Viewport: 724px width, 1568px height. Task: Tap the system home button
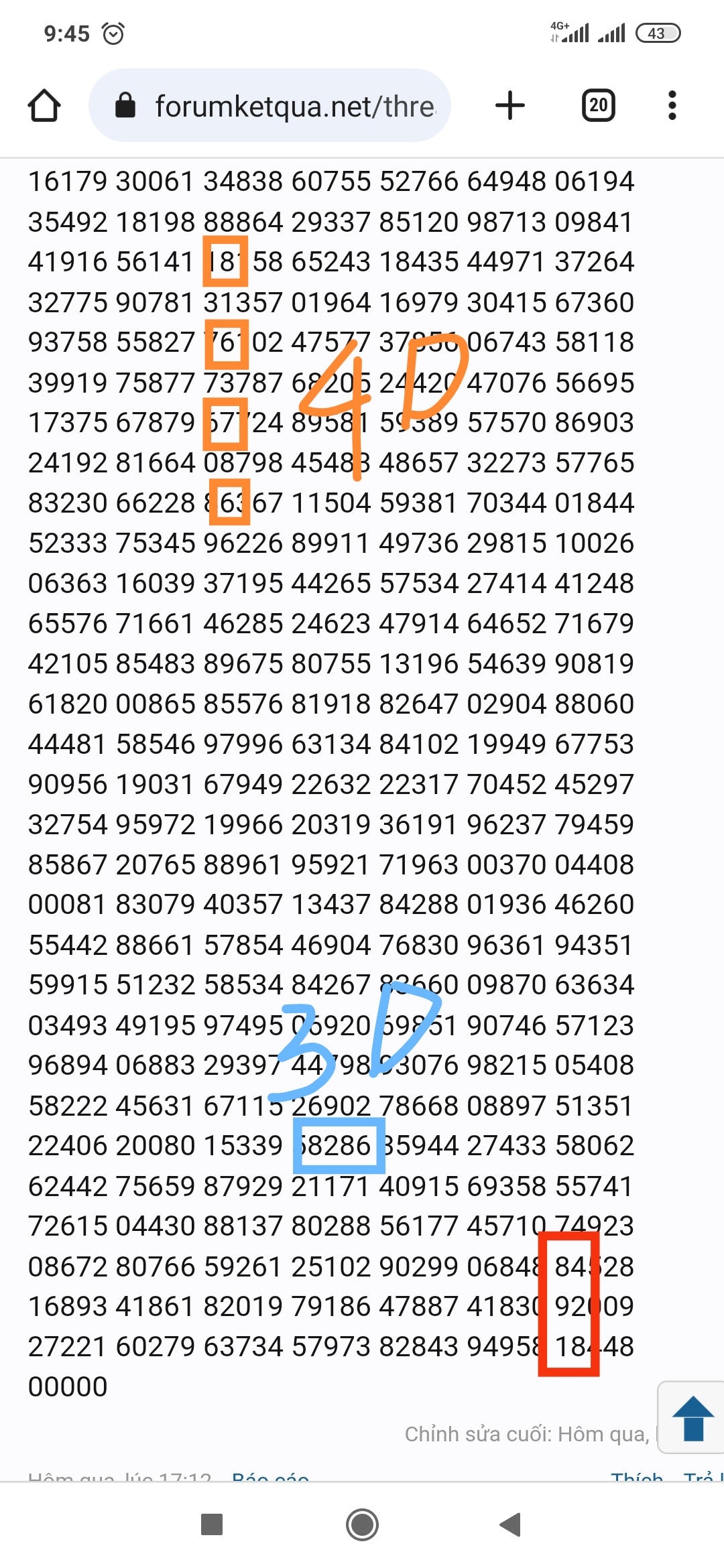(x=362, y=1524)
